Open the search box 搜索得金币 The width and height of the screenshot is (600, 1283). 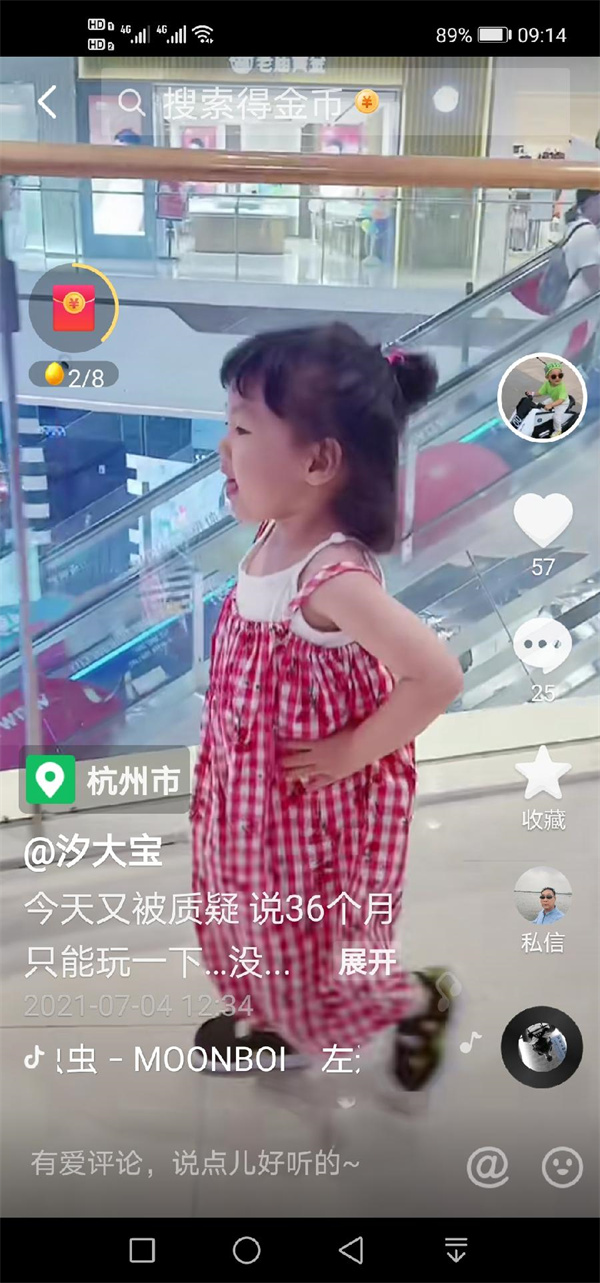pos(260,102)
